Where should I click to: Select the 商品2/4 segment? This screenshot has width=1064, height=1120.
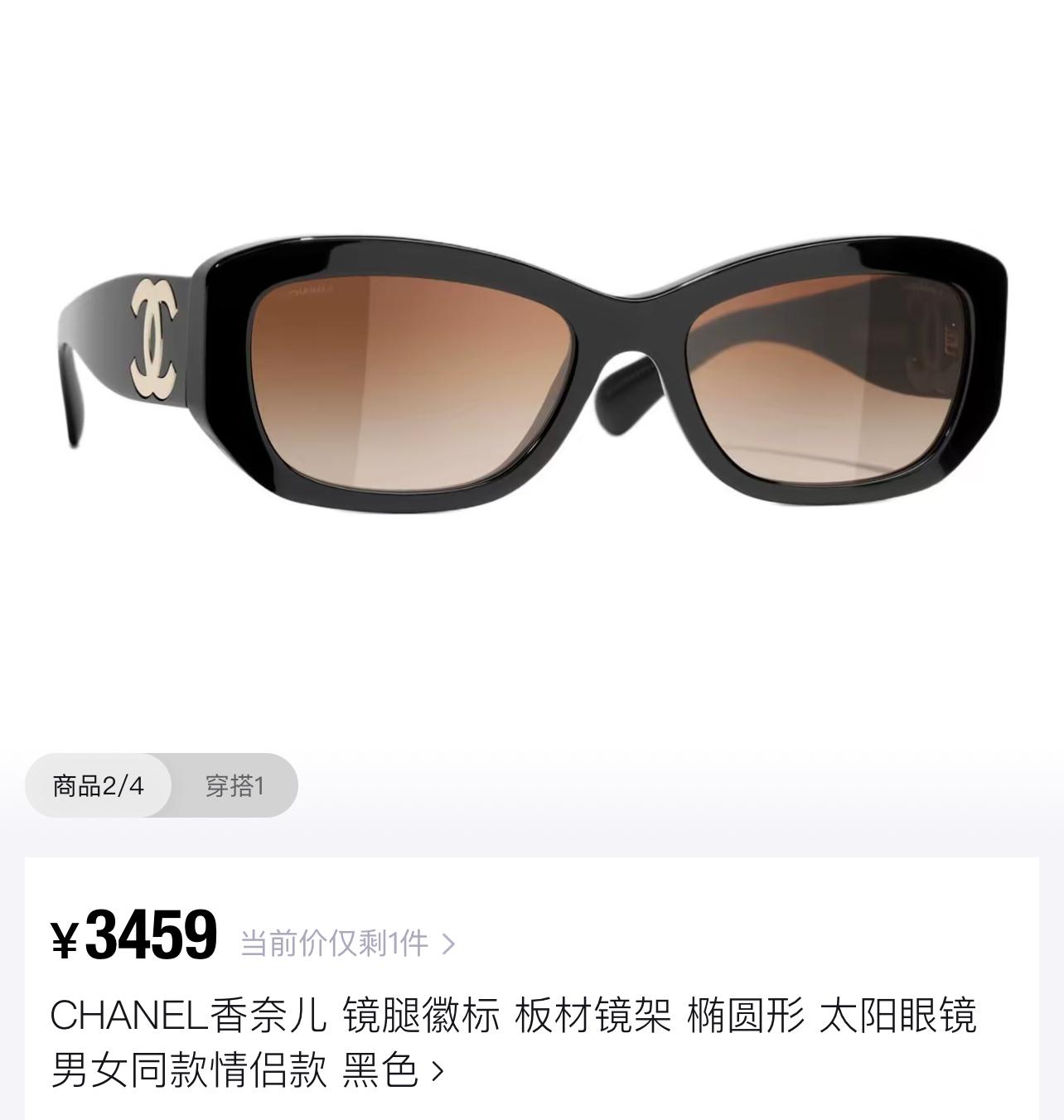coord(98,785)
